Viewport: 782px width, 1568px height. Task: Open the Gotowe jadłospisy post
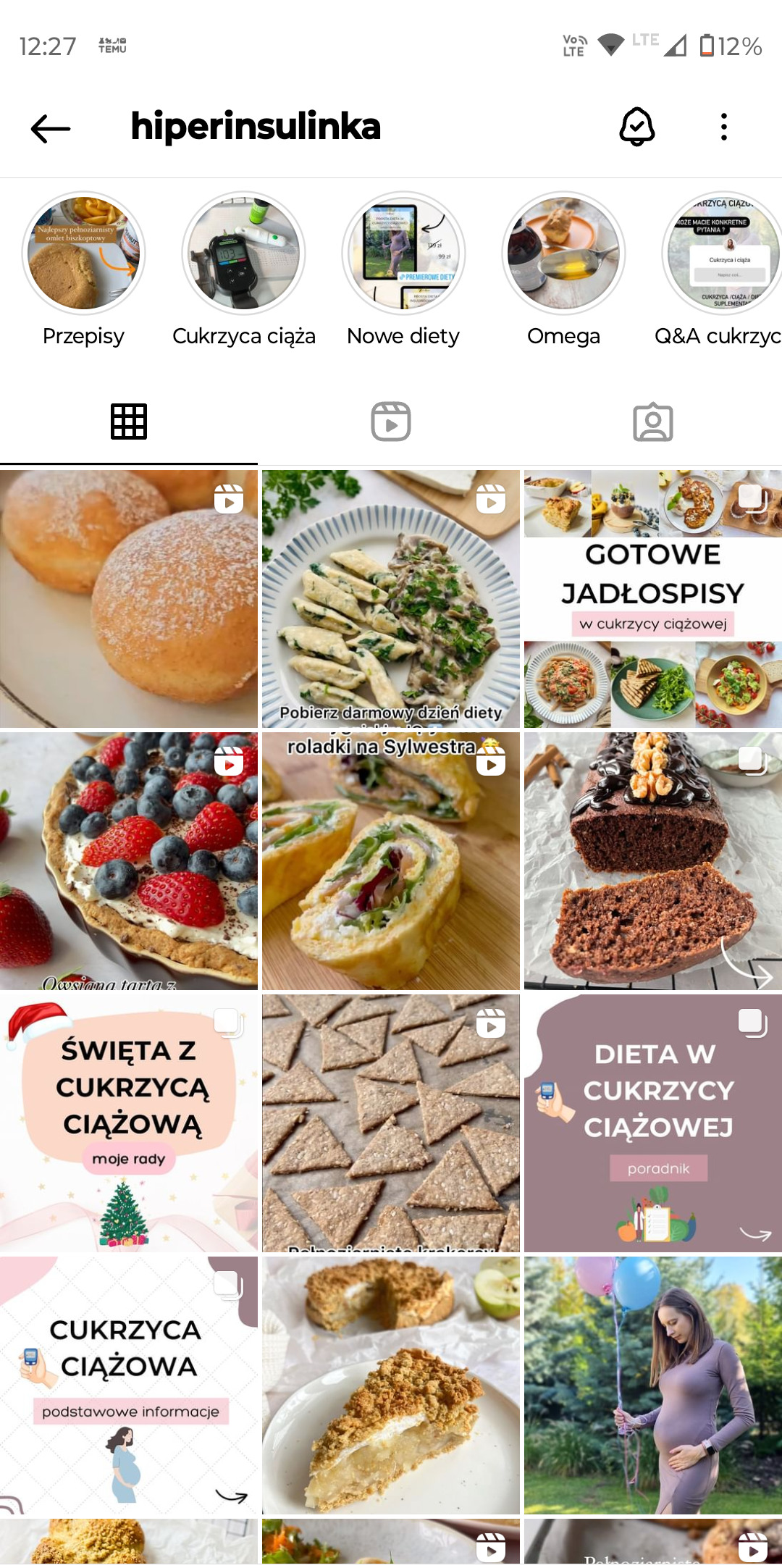point(652,599)
